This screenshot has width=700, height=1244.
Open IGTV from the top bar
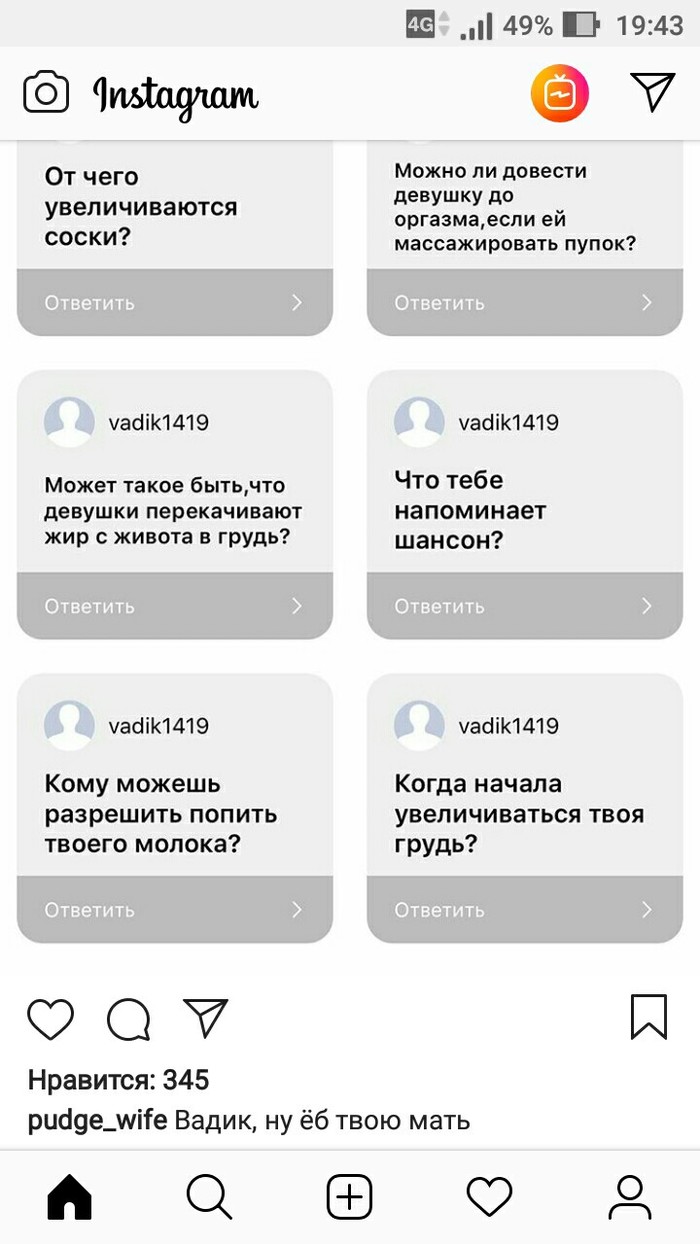(559, 95)
